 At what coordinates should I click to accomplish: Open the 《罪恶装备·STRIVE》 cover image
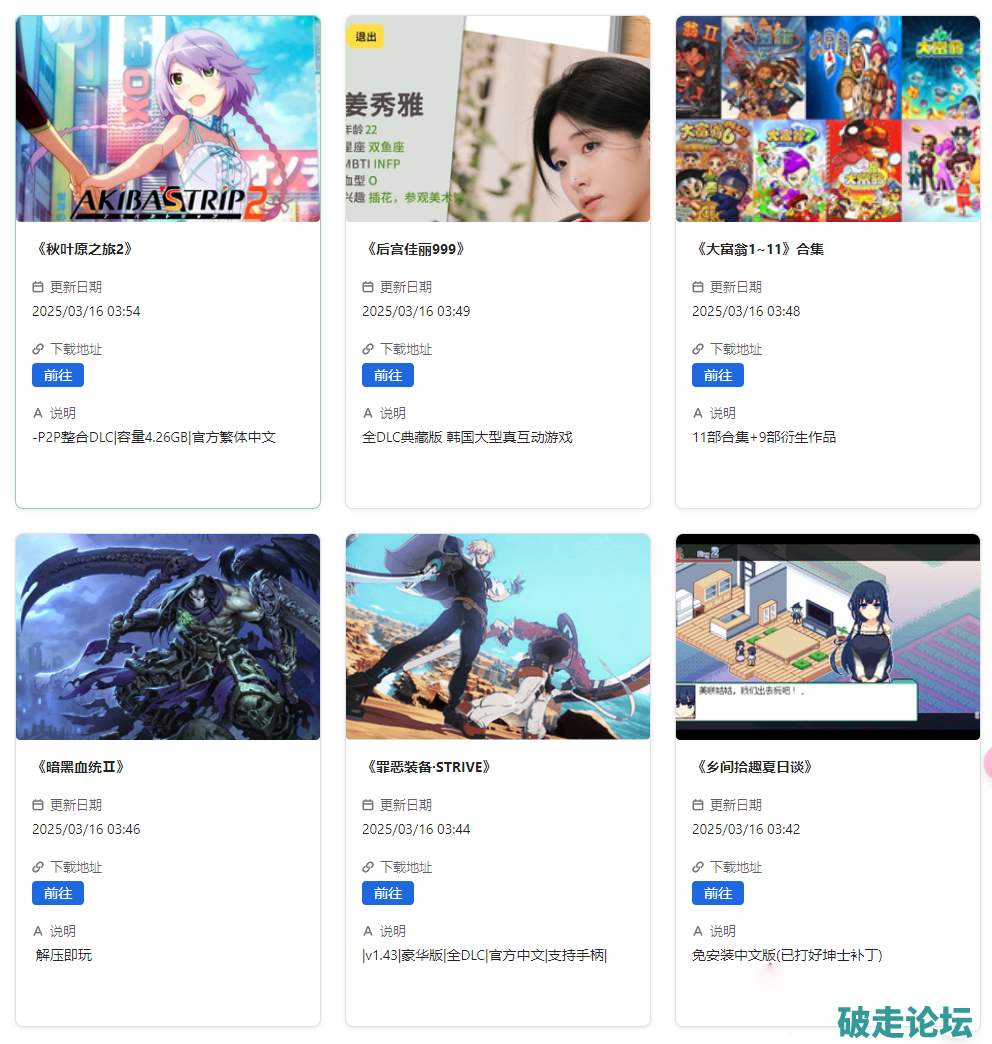498,637
